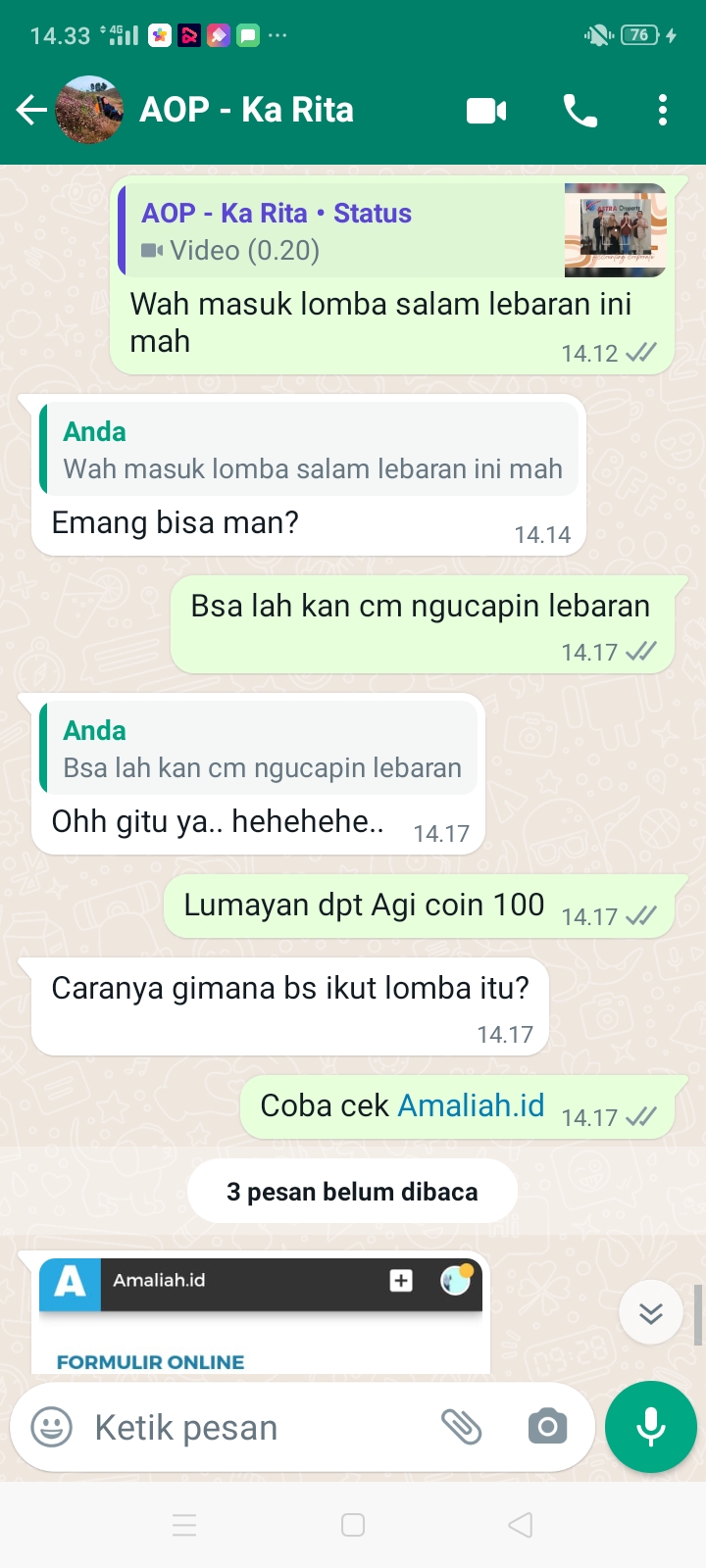Tap the system back button

coord(521,1525)
